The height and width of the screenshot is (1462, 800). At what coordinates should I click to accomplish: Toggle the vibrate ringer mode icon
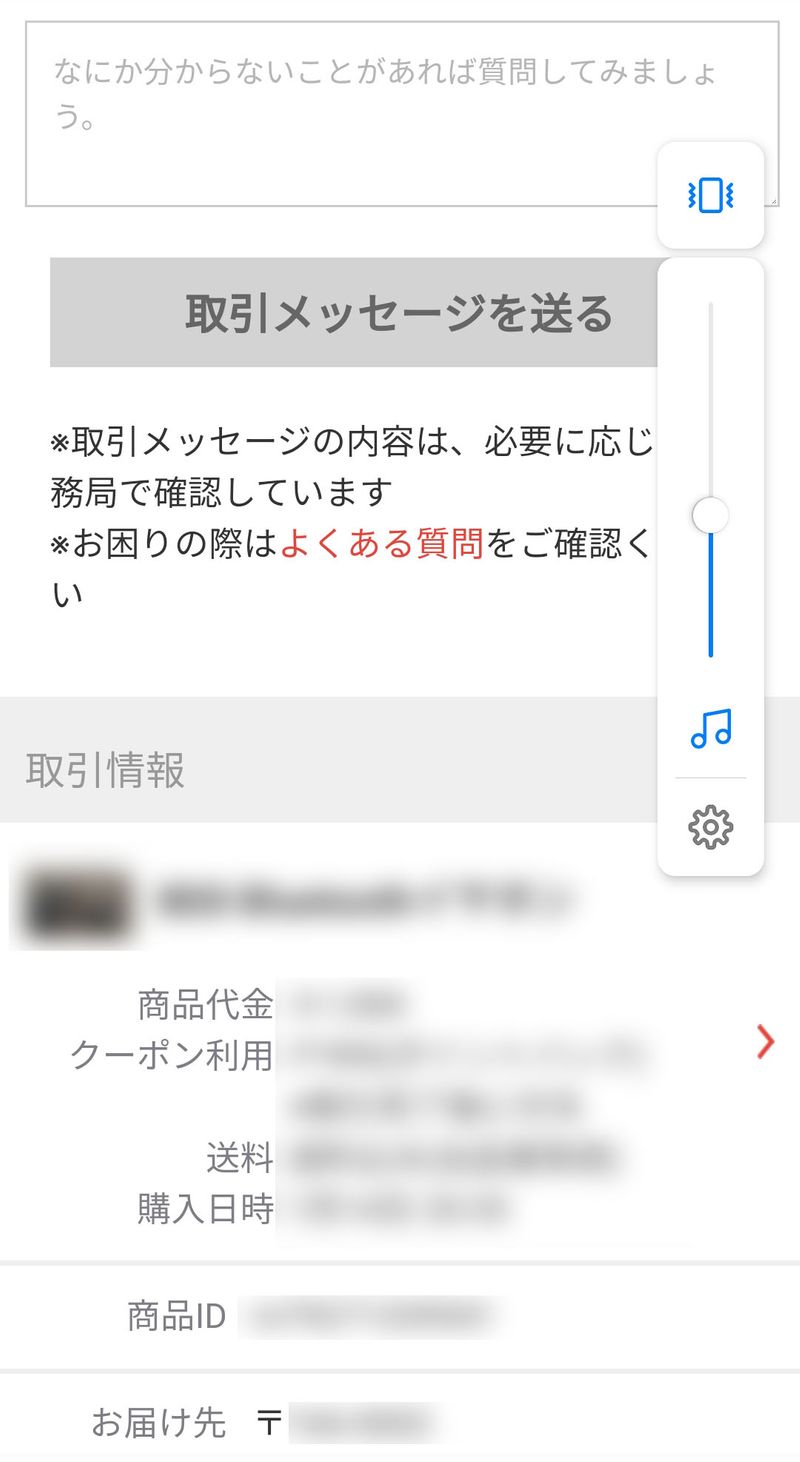click(x=711, y=196)
